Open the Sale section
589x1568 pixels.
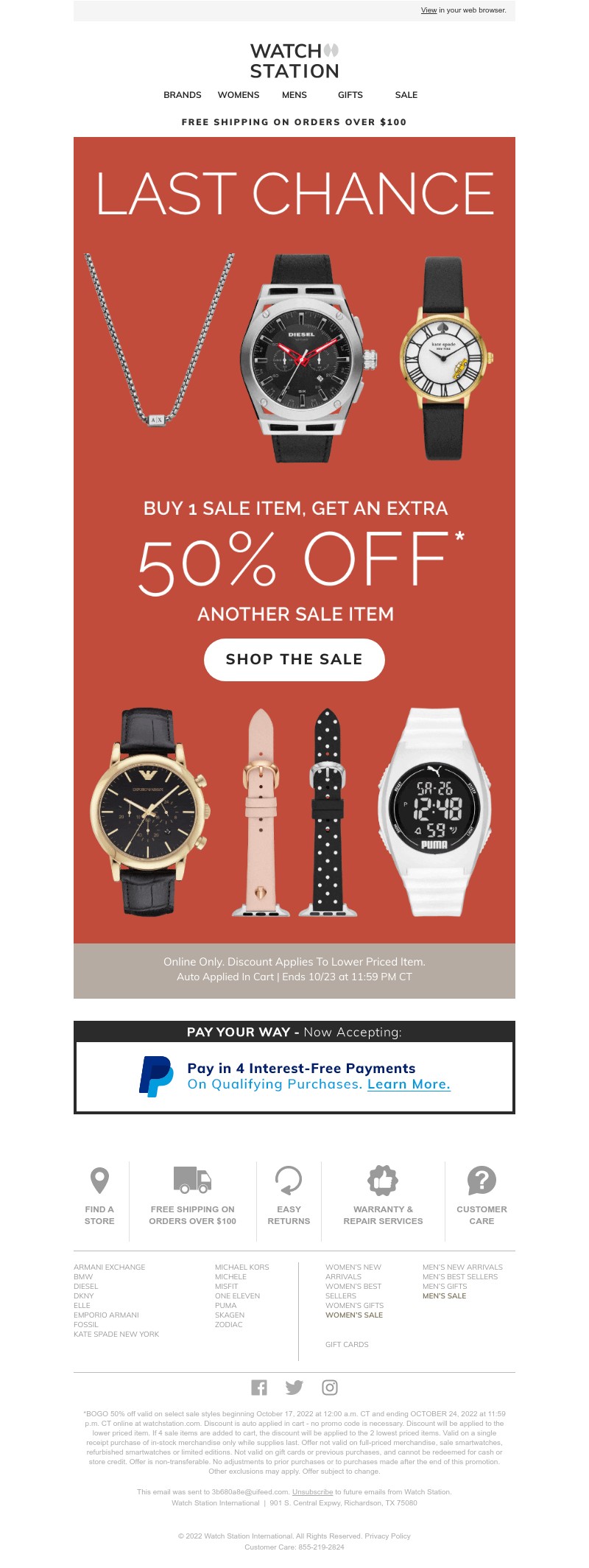pos(406,95)
